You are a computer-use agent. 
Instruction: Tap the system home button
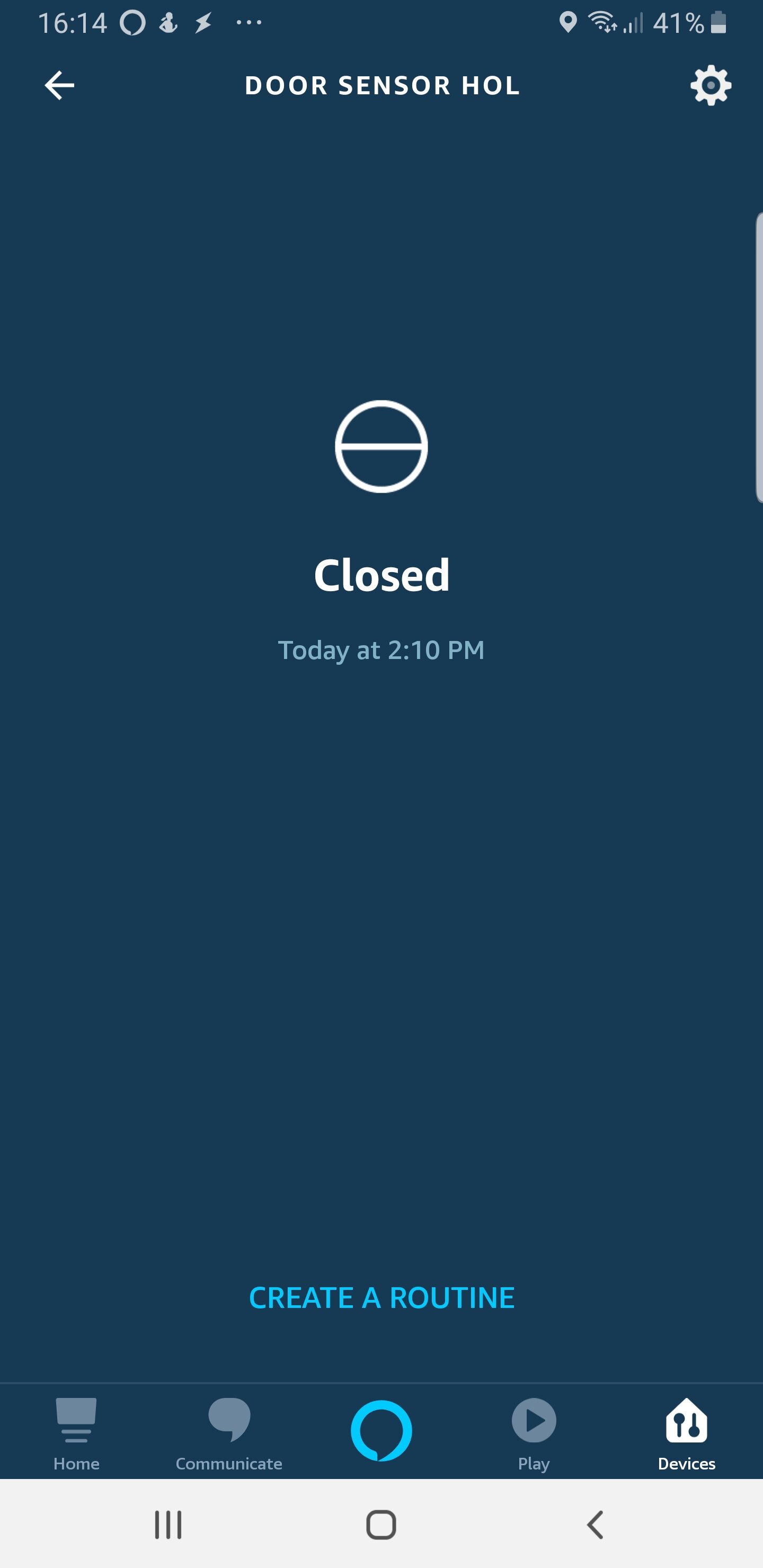(381, 1524)
